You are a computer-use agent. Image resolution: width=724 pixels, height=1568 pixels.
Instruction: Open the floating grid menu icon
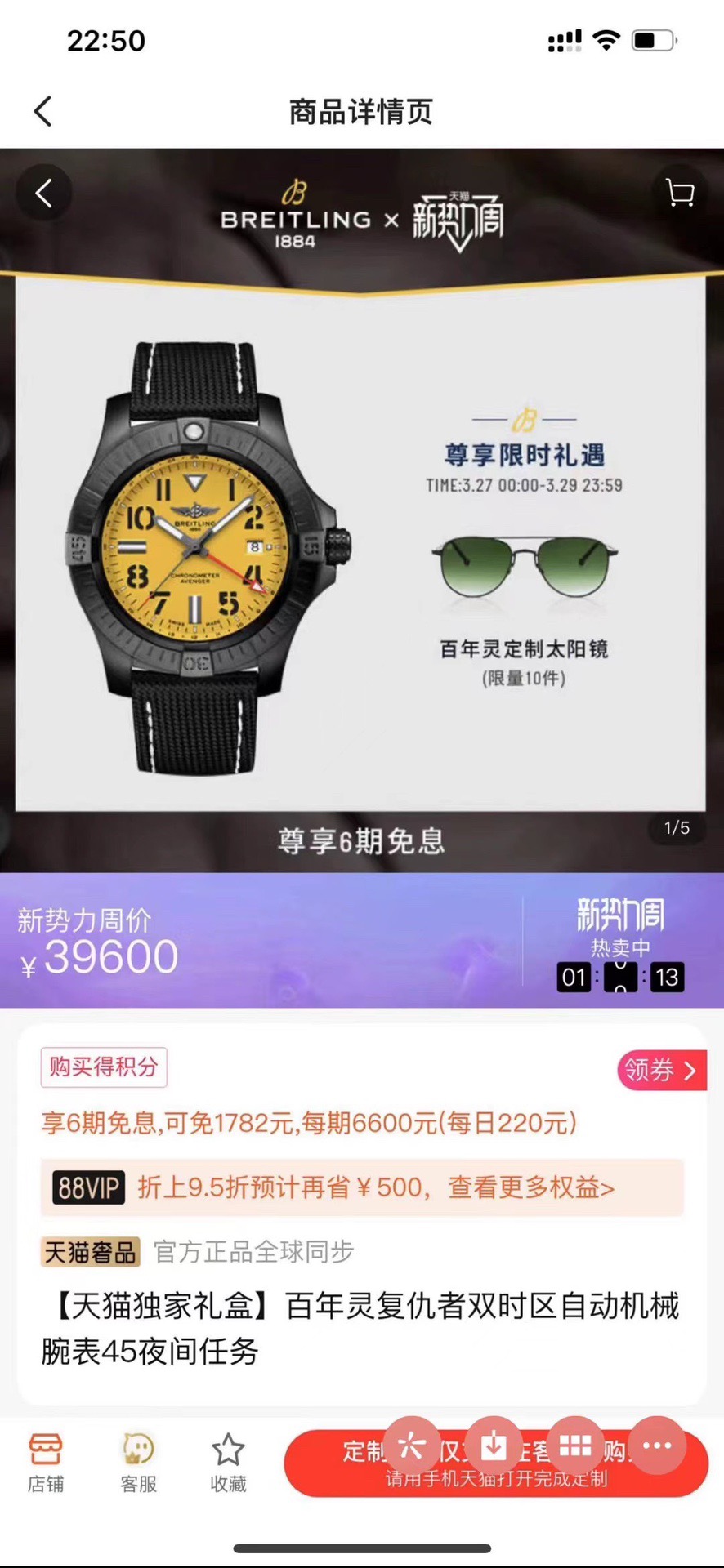575,1446
